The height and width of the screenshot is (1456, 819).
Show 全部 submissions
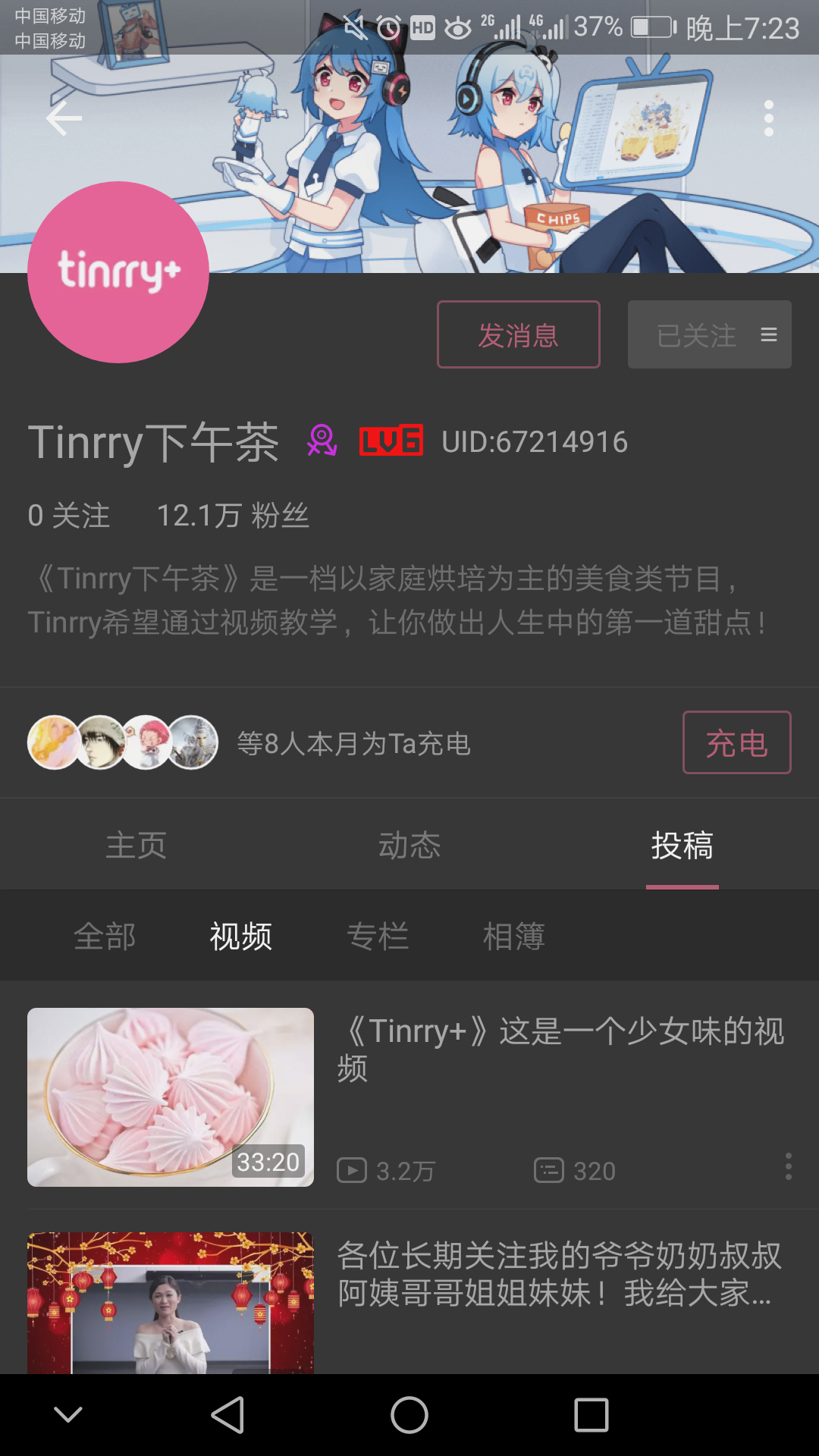click(105, 937)
